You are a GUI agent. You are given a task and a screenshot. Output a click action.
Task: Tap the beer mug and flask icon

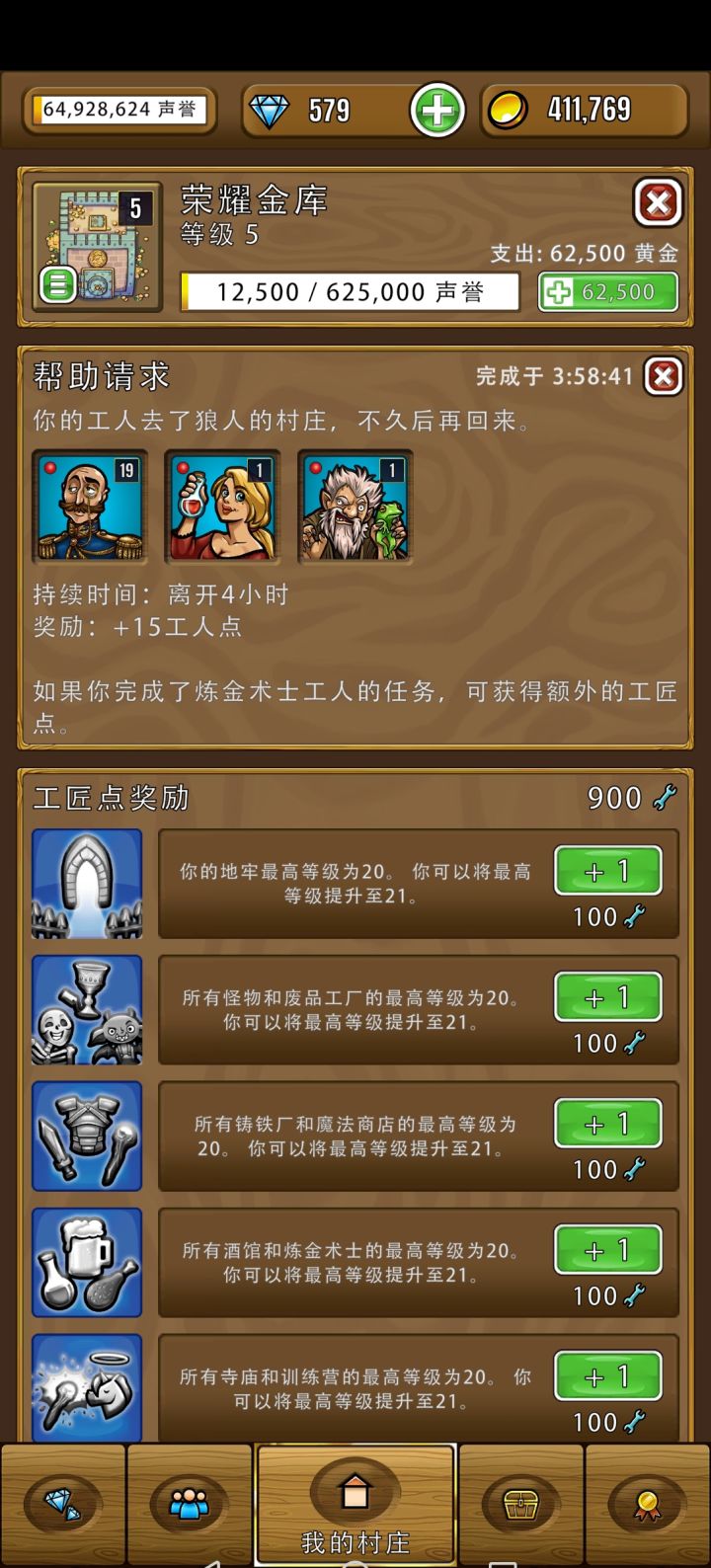point(87,1263)
